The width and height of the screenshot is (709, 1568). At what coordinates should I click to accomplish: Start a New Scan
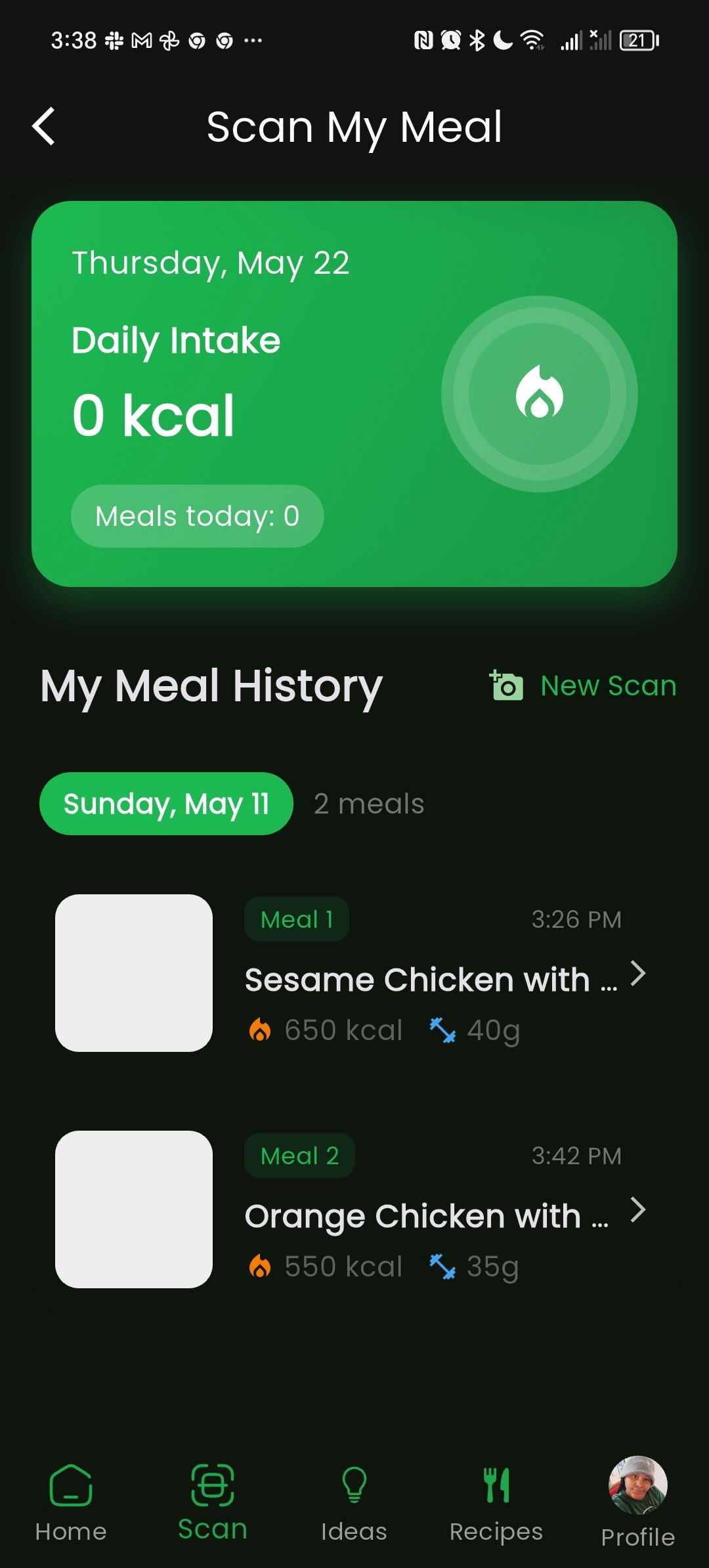pyautogui.click(x=583, y=686)
